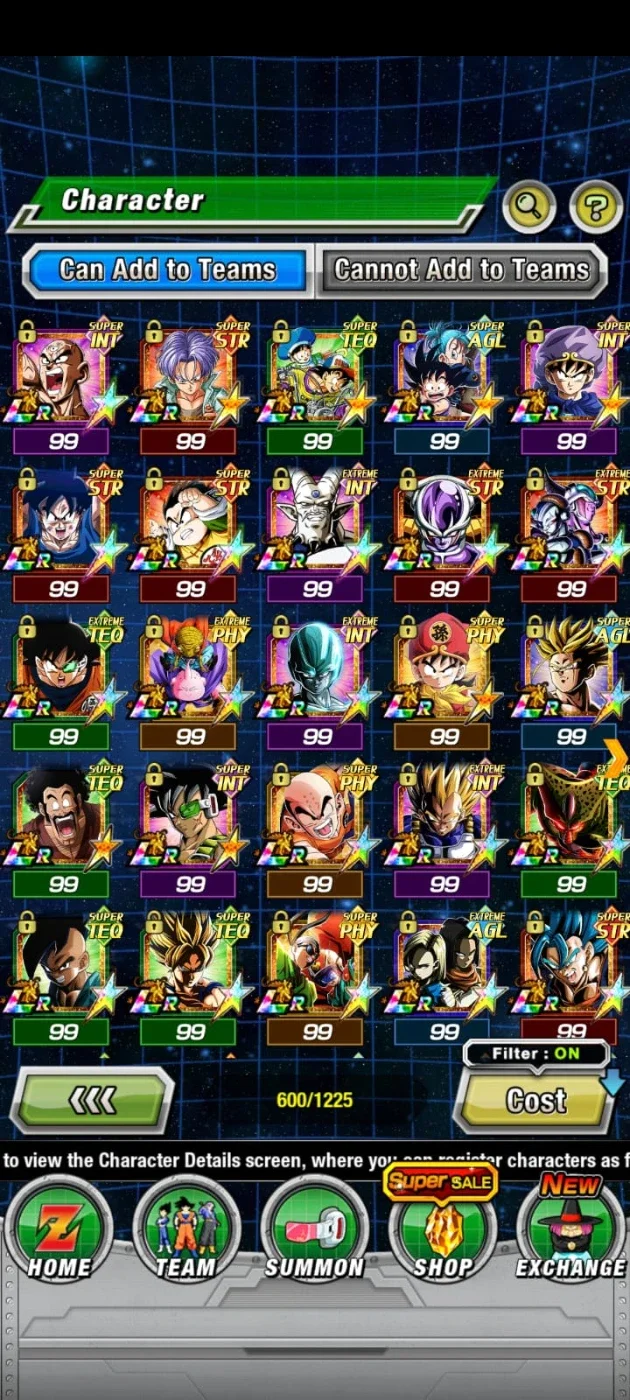
Task: Advance to next page with orange arrow
Action: tap(616, 752)
